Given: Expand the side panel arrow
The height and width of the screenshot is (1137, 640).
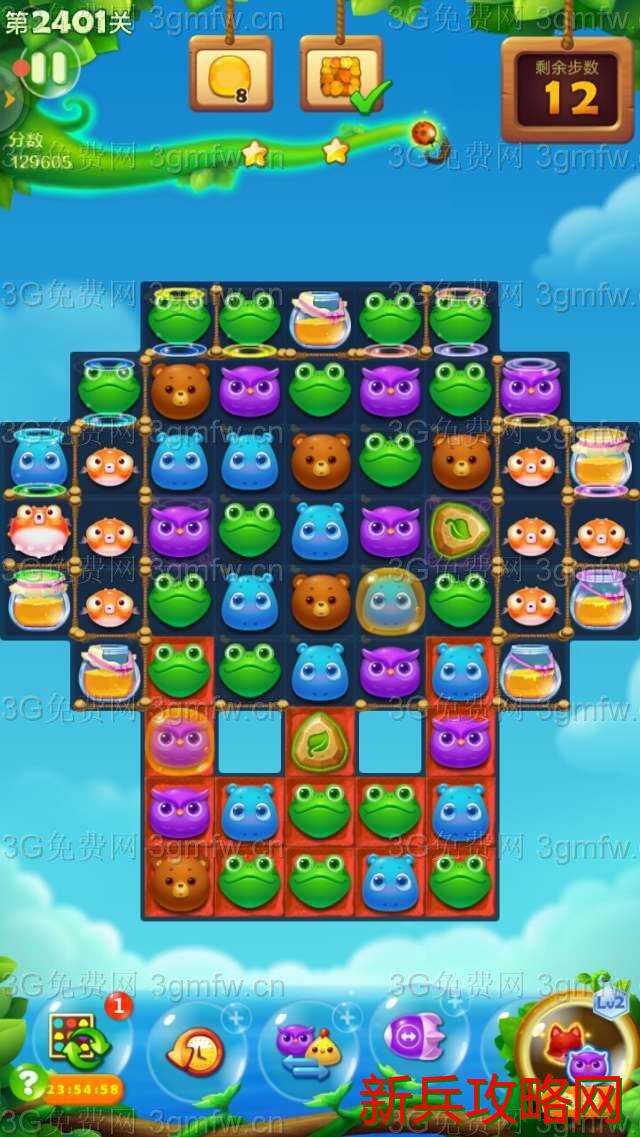Looking at the screenshot, I should pos(9,98).
